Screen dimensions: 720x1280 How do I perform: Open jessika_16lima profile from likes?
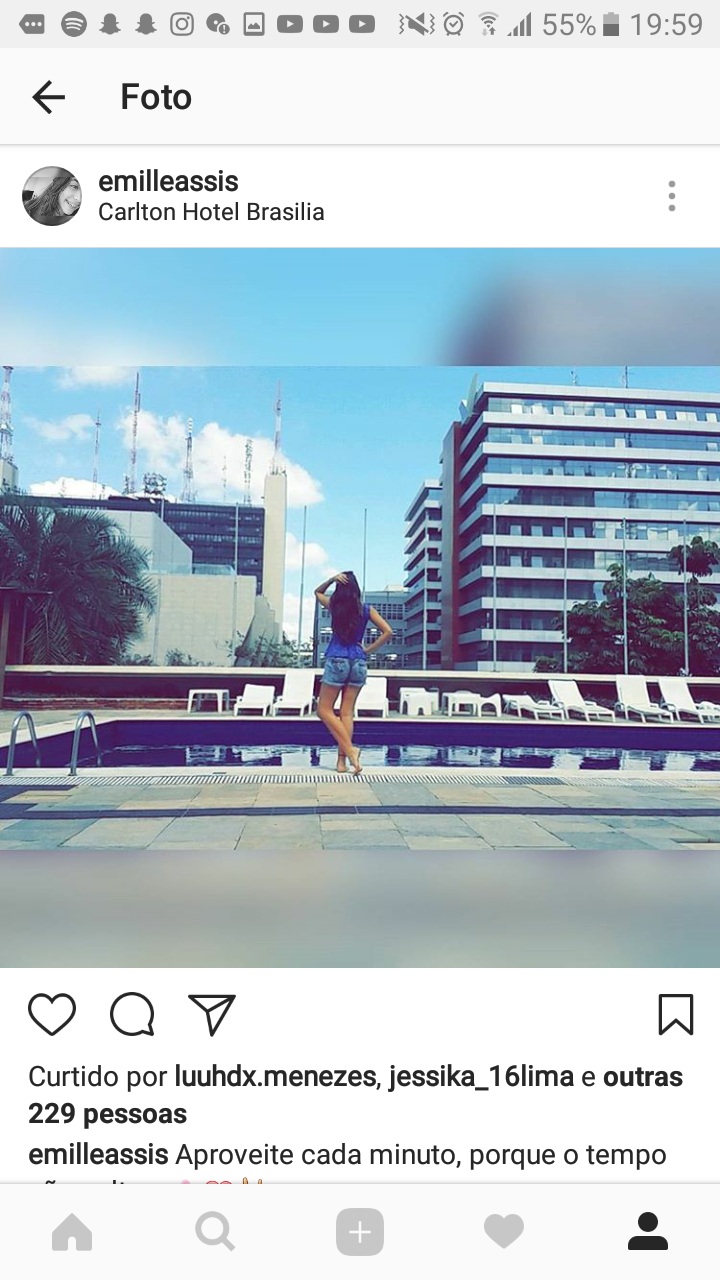(x=481, y=1077)
